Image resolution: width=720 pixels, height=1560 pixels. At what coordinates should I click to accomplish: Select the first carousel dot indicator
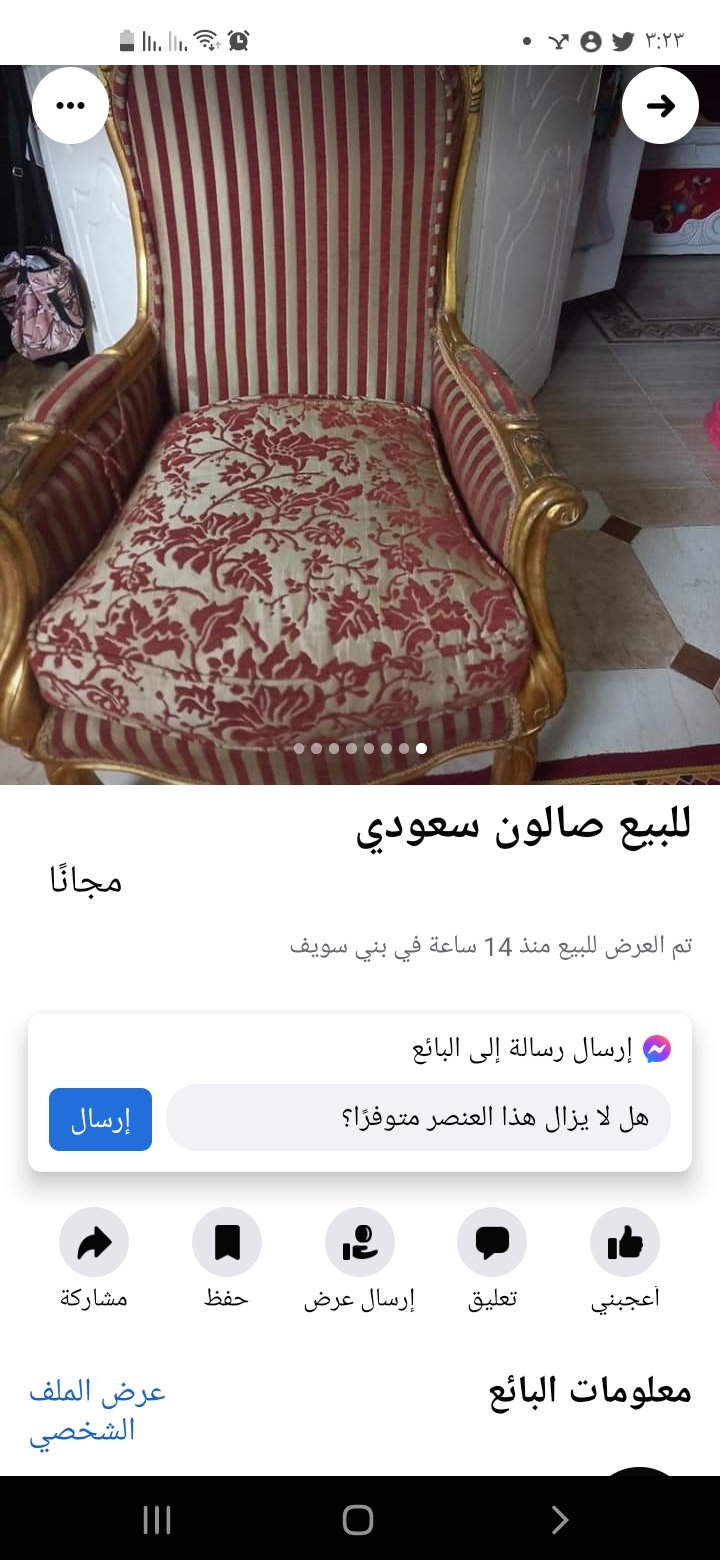(298, 747)
